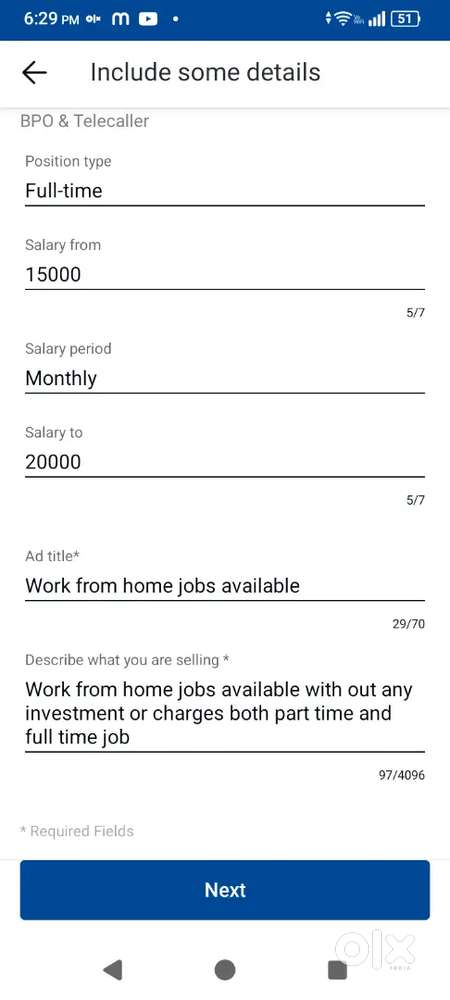450x1000 pixels.
Task: Go back using the top arrow
Action: pos(34,73)
